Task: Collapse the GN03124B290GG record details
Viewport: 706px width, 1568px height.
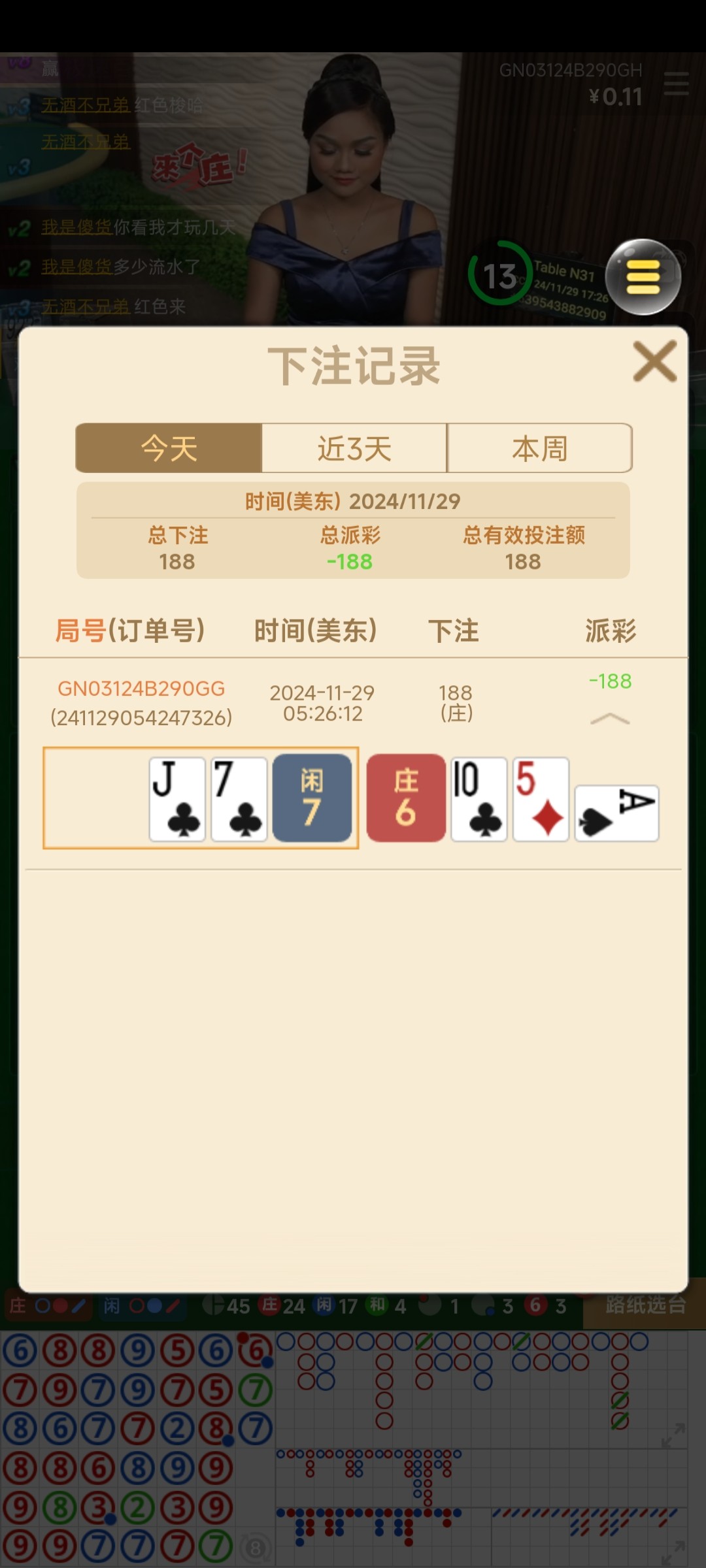Action: [609, 719]
